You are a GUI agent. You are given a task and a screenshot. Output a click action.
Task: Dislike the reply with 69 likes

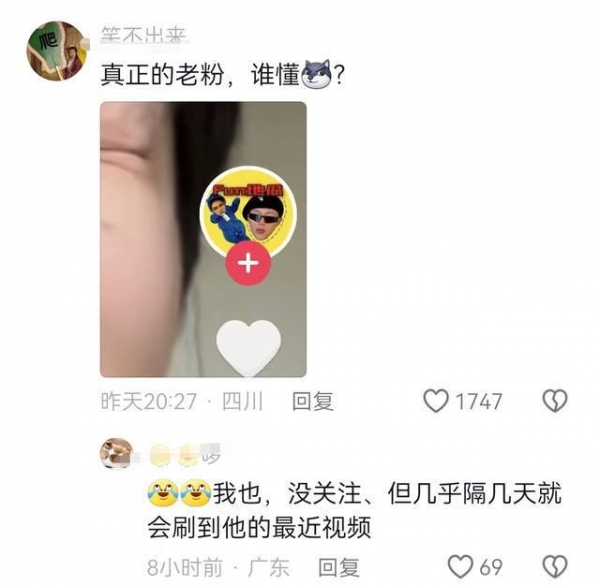pyautogui.click(x=554, y=567)
